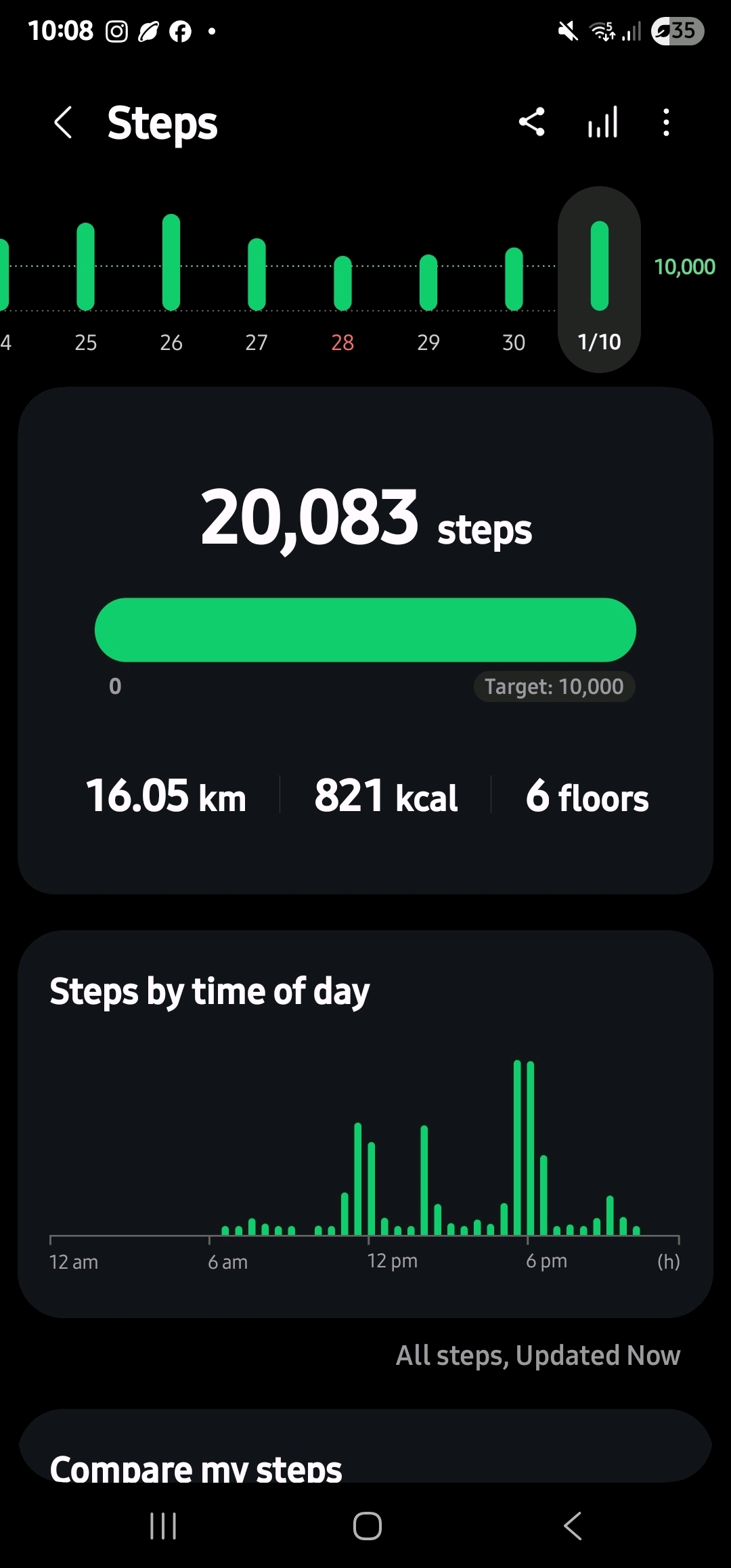The height and width of the screenshot is (1568, 731).
Task: Select the step bar for 1/10
Action: tap(599, 267)
